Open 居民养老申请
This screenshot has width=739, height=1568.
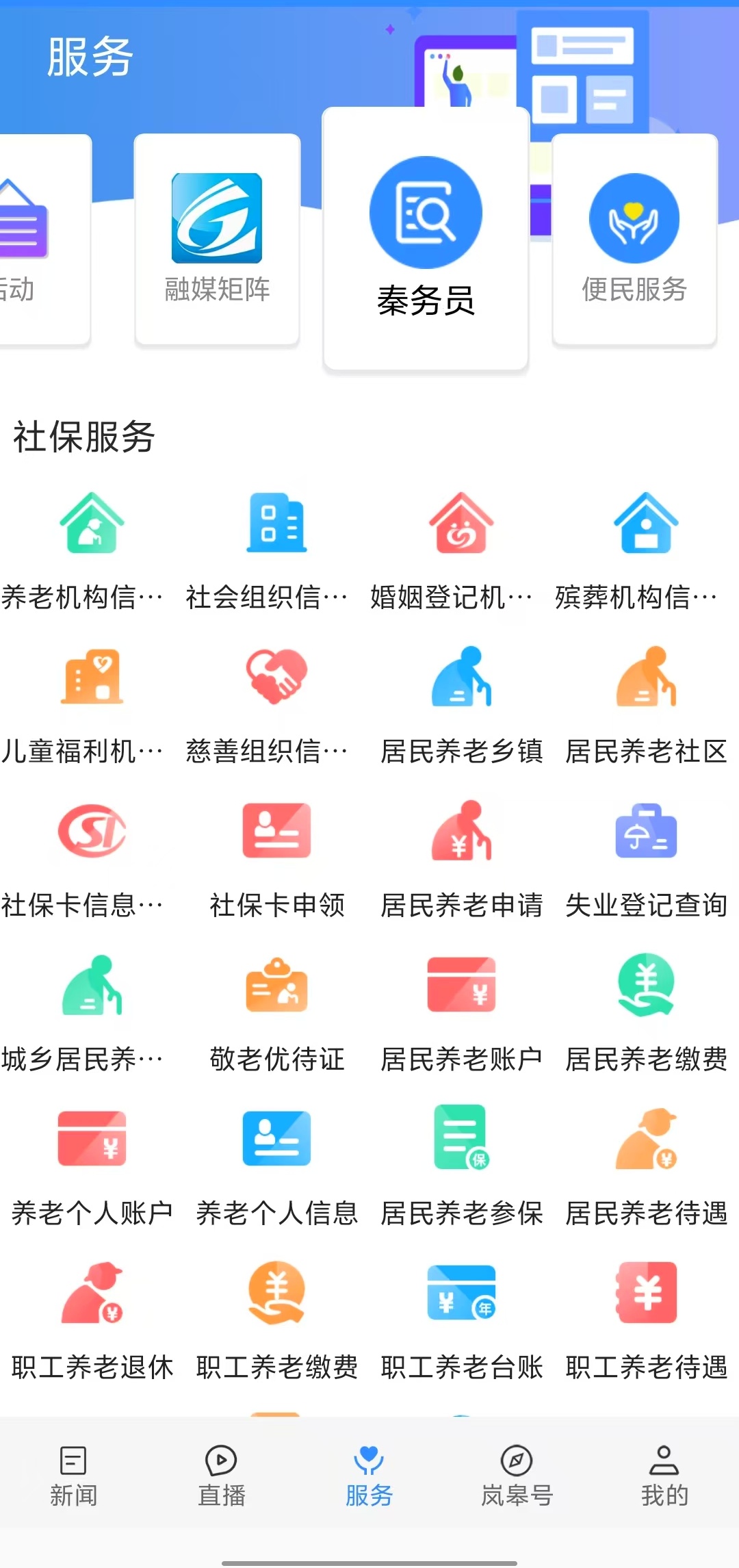(x=461, y=859)
